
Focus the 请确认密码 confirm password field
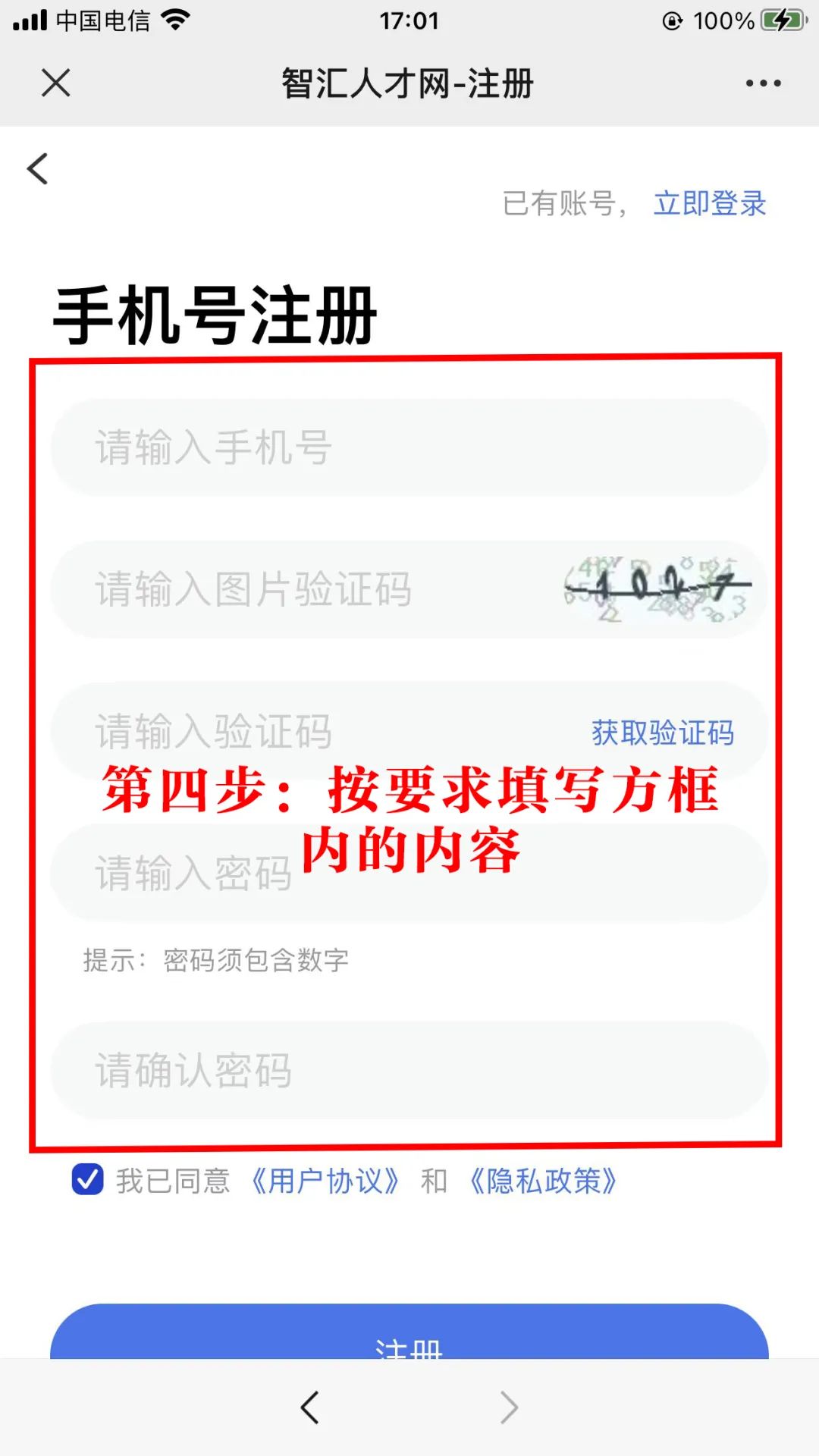409,1070
